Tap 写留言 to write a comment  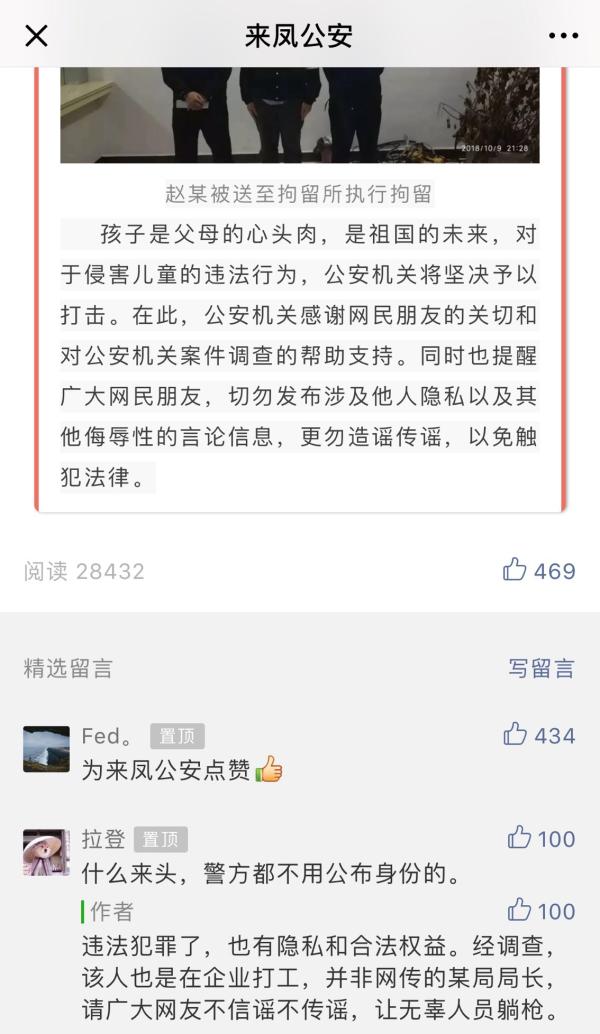click(x=541, y=669)
